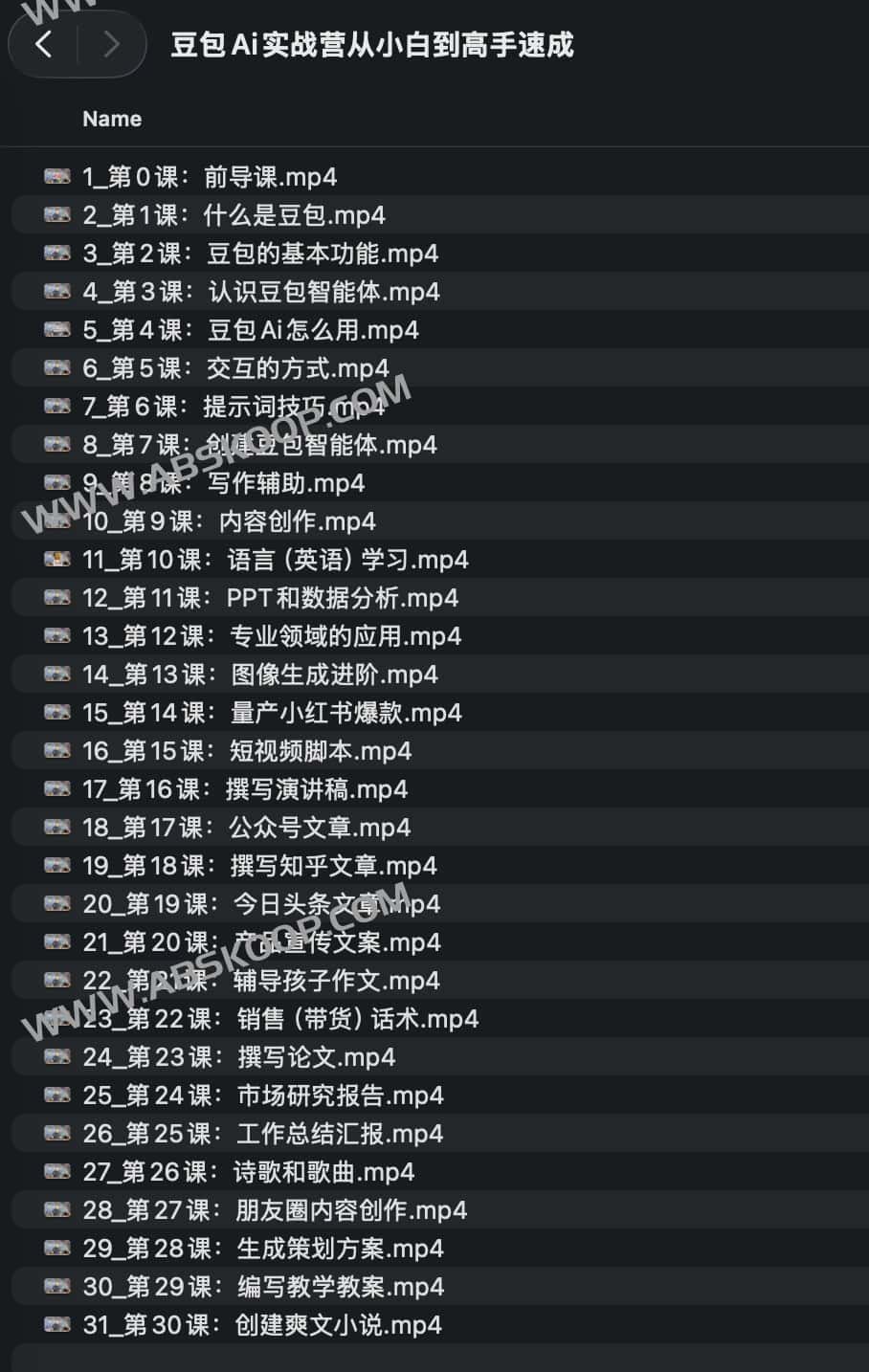Open 4_第3课：认识豆包智能体.mp4

(x=261, y=292)
